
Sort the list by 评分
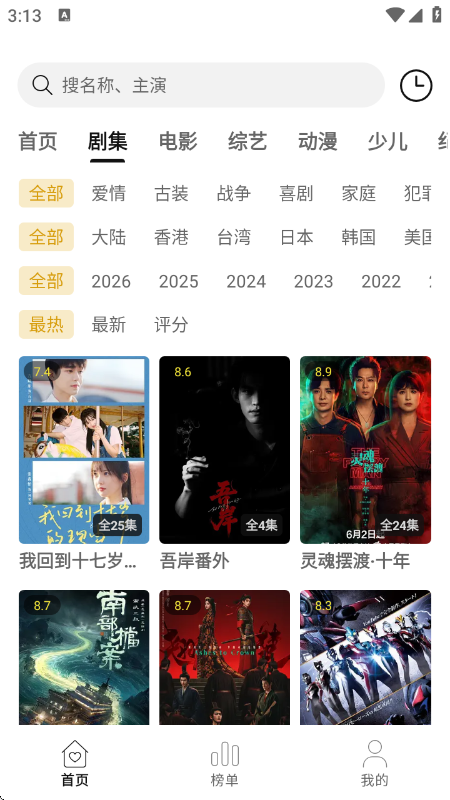pos(171,324)
